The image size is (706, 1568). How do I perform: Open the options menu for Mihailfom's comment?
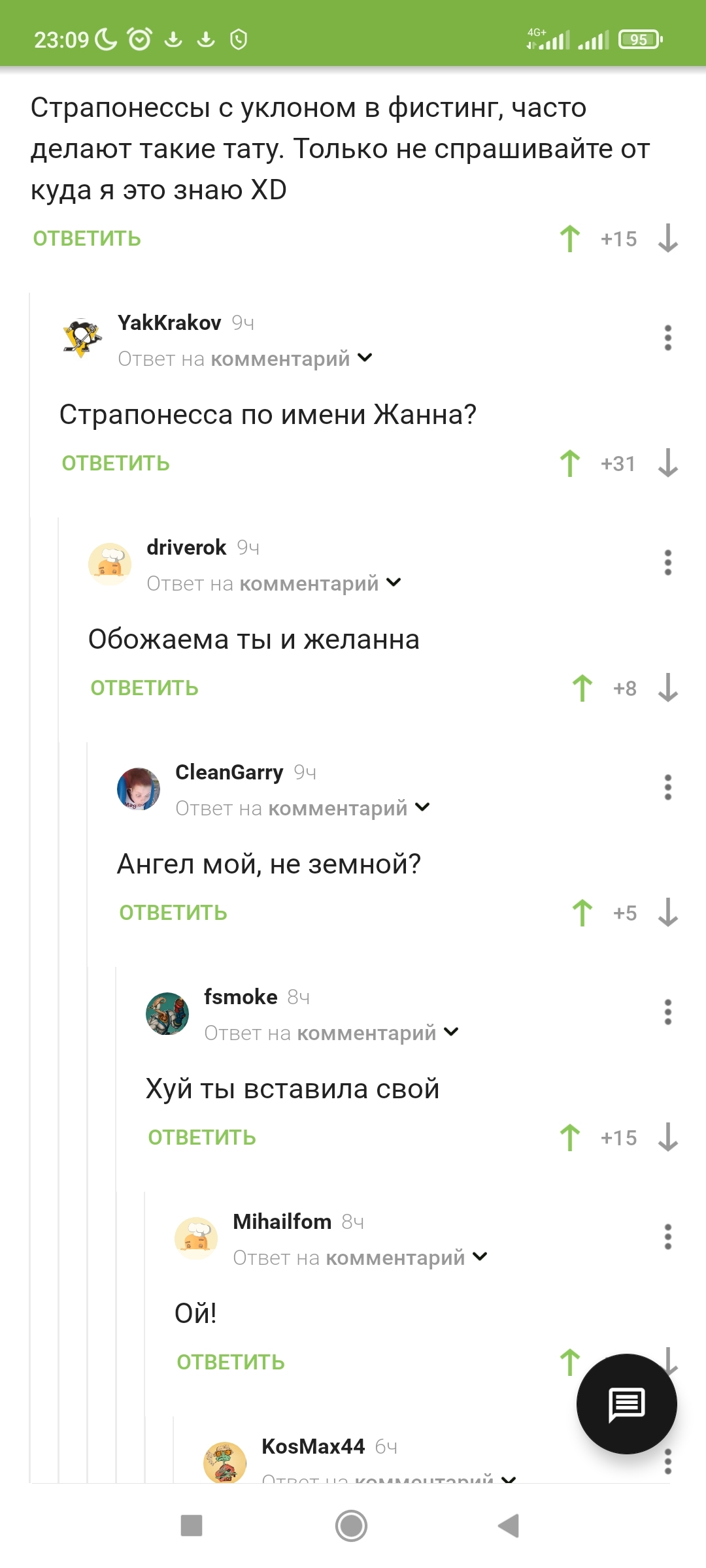point(668,1237)
